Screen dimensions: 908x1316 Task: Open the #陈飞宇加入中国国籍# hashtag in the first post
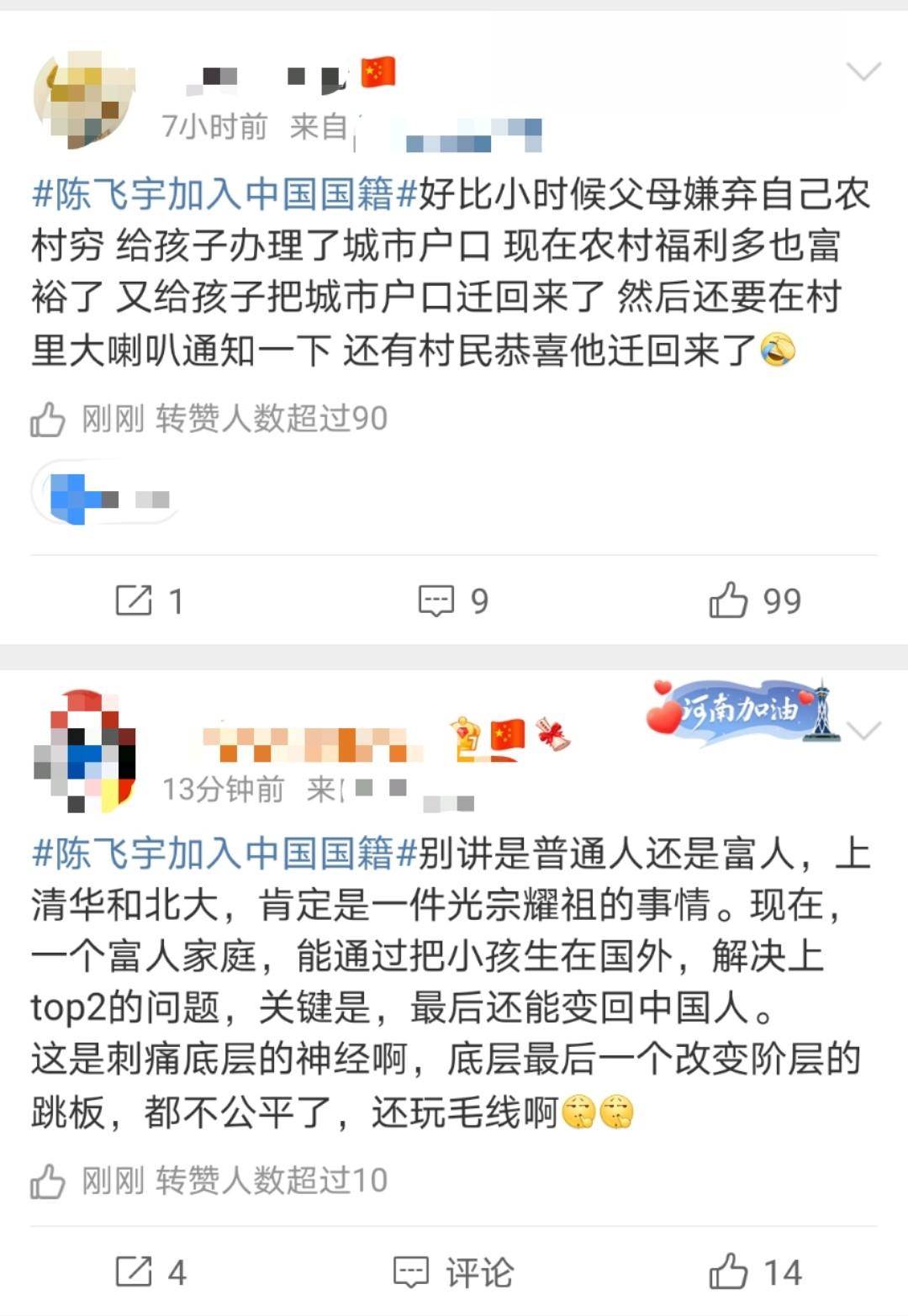click(x=224, y=195)
